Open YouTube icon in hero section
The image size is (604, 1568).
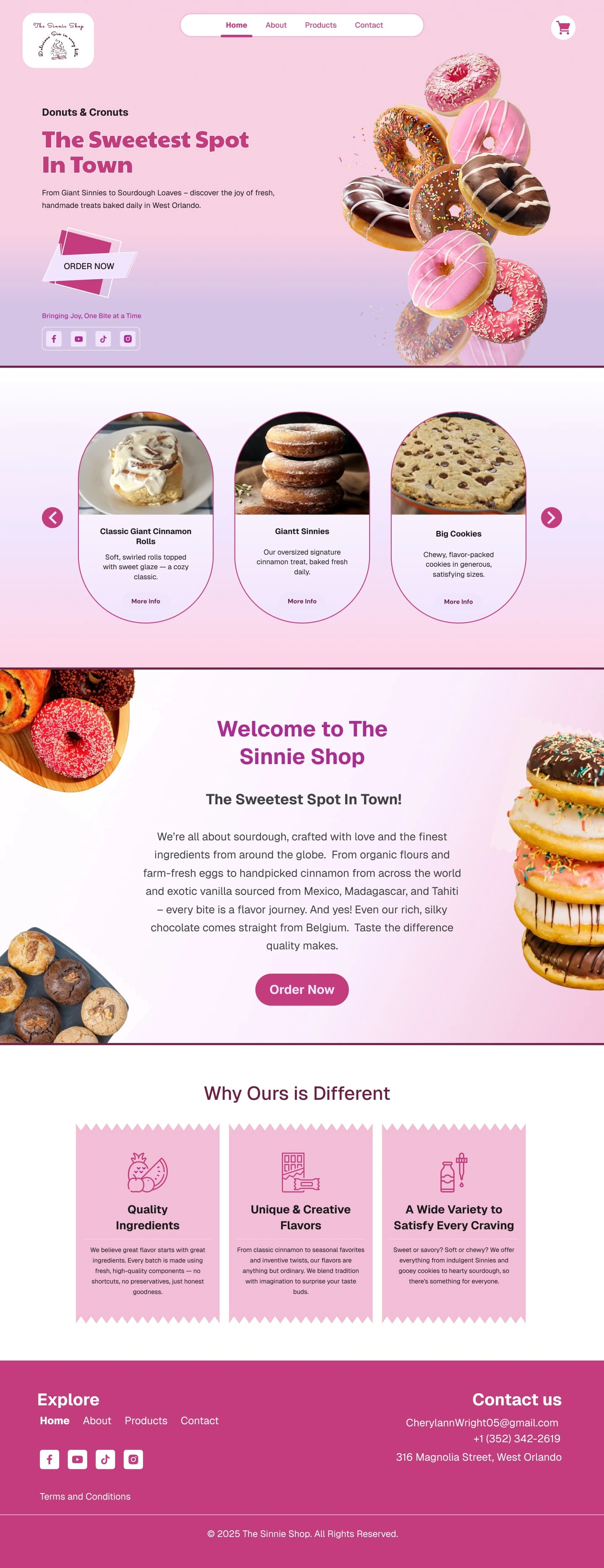tap(78, 338)
